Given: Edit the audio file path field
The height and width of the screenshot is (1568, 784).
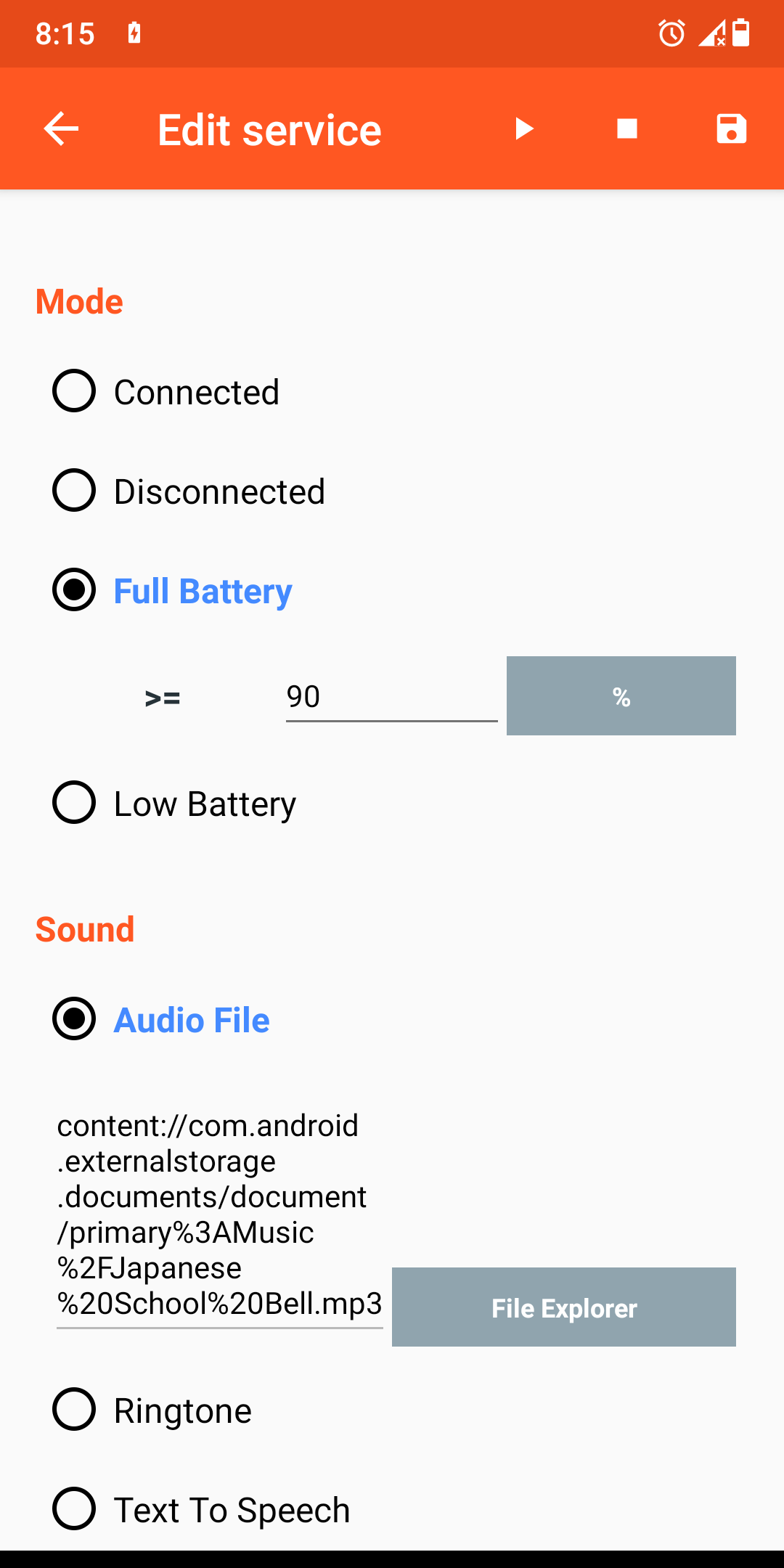Looking at the screenshot, I should point(219,1215).
